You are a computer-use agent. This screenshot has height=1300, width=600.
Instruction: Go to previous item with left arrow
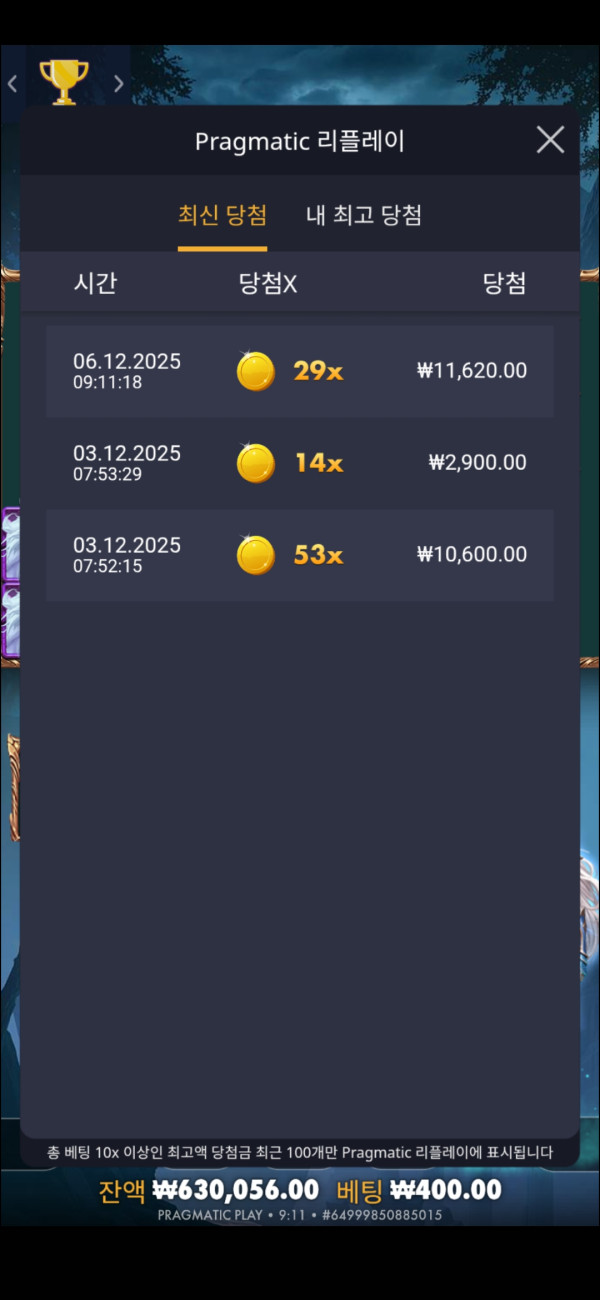(x=13, y=84)
